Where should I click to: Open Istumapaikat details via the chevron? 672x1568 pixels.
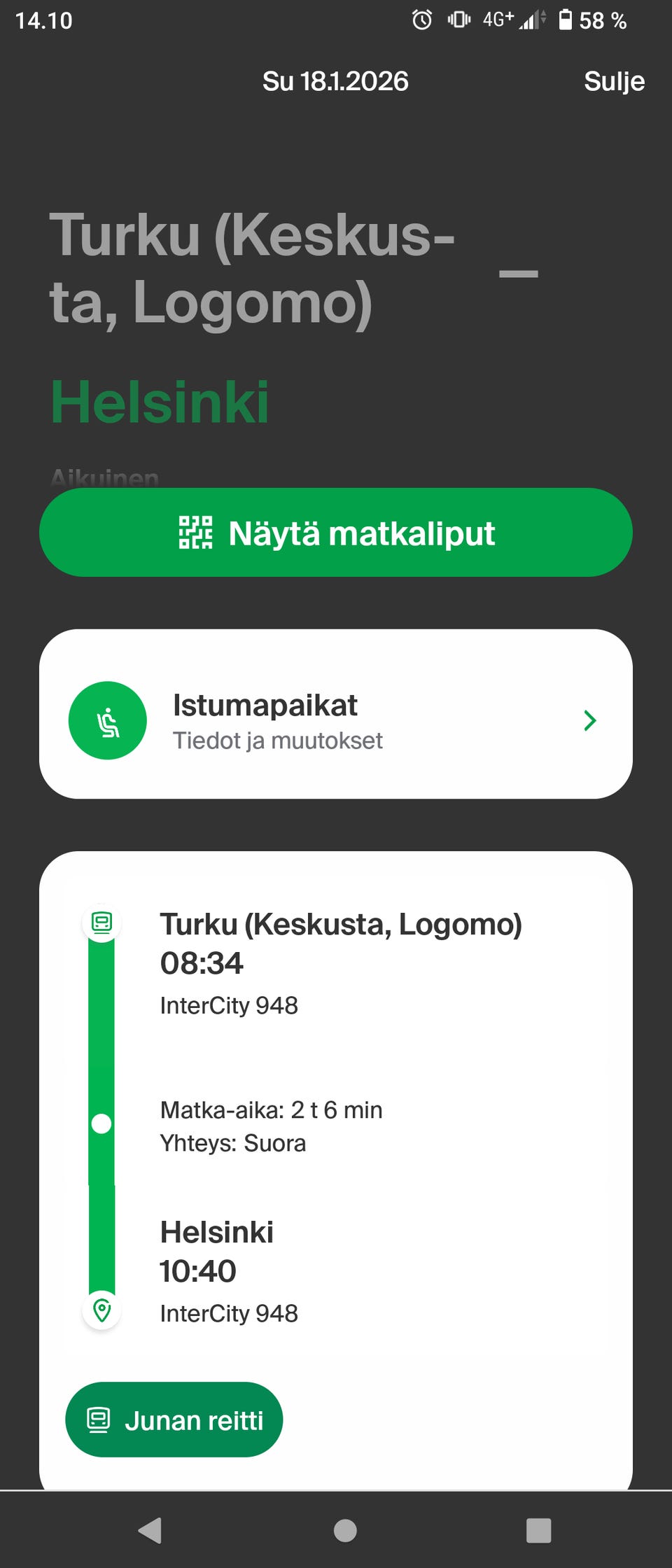point(590,720)
